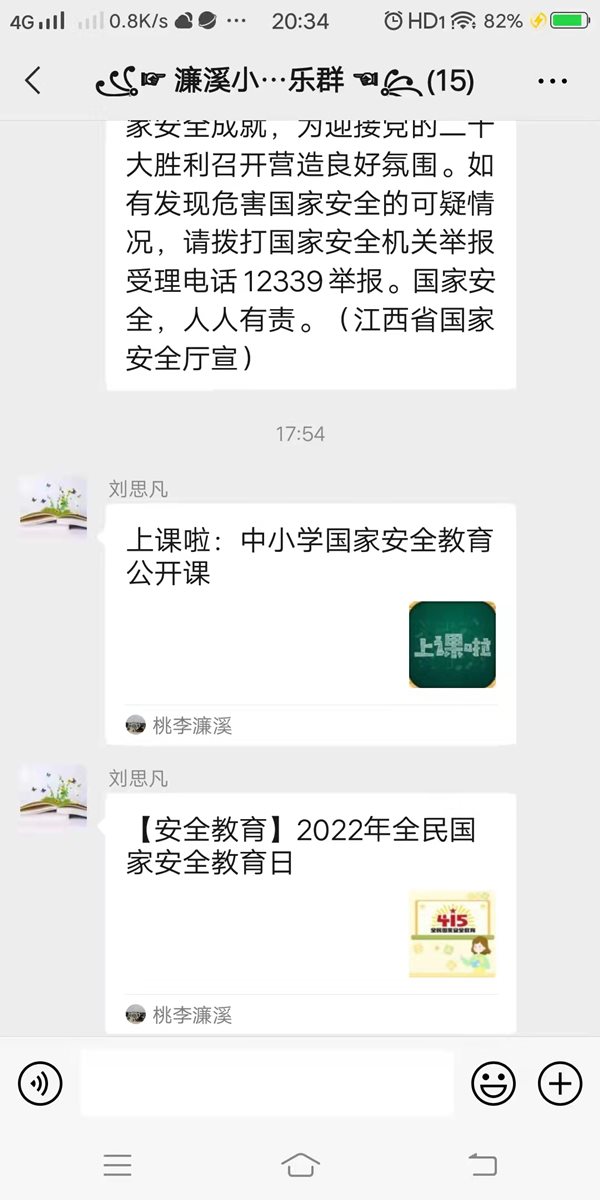Go back from the group chat
The image size is (600, 1200).
tap(33, 81)
